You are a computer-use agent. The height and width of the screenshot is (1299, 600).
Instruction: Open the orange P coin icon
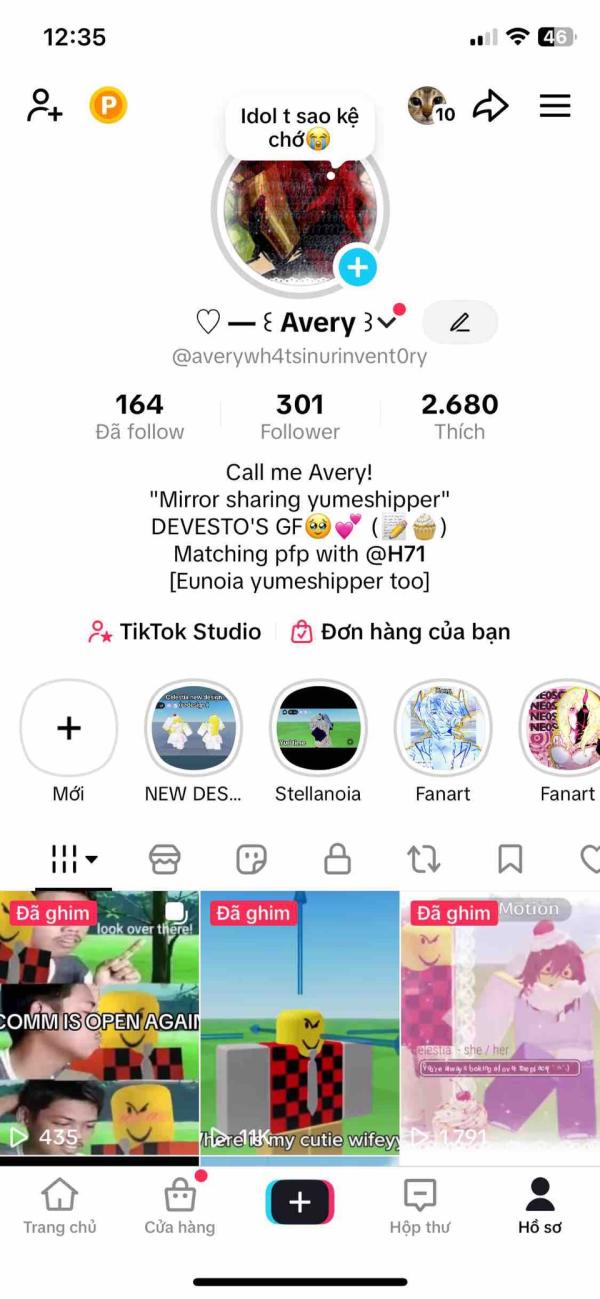click(x=108, y=105)
